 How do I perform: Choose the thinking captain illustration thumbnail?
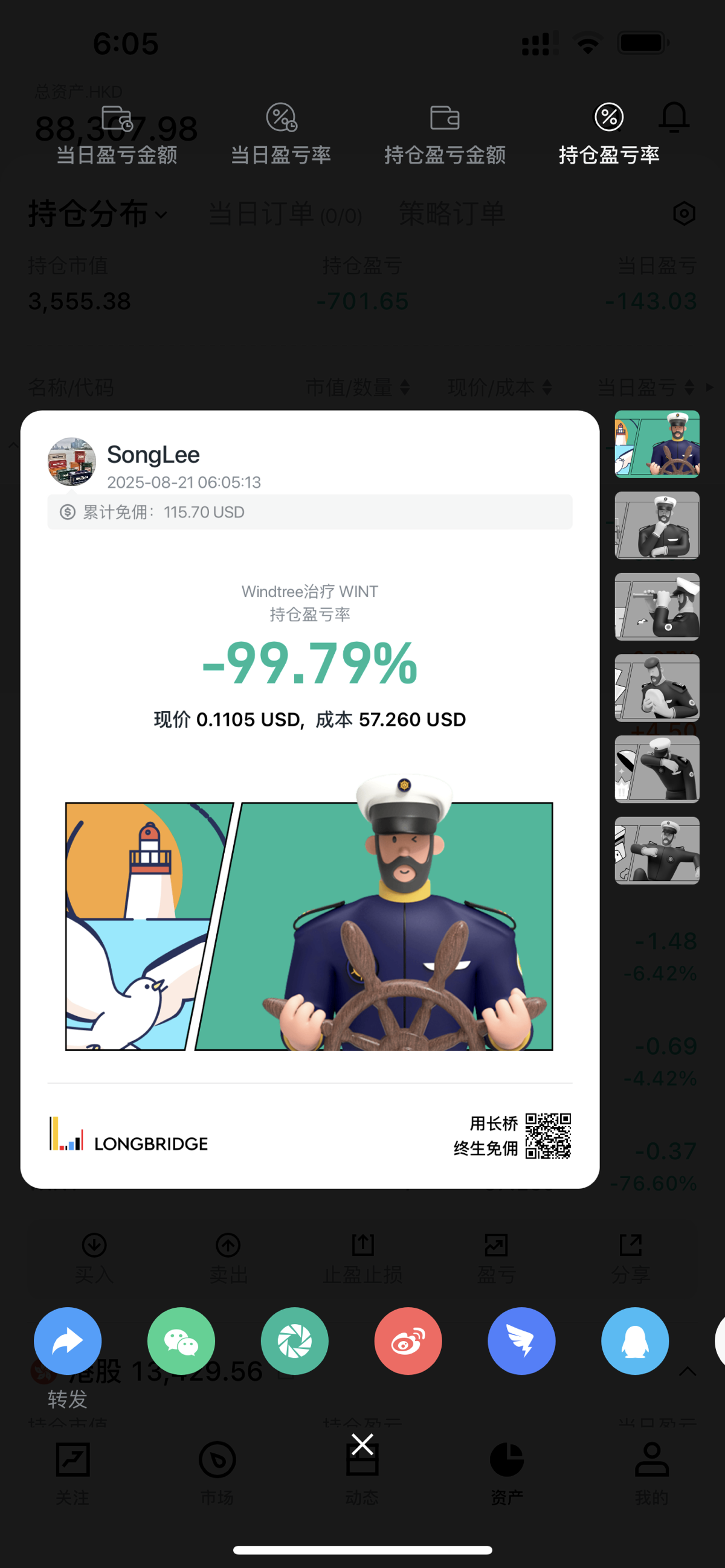[x=657, y=525]
